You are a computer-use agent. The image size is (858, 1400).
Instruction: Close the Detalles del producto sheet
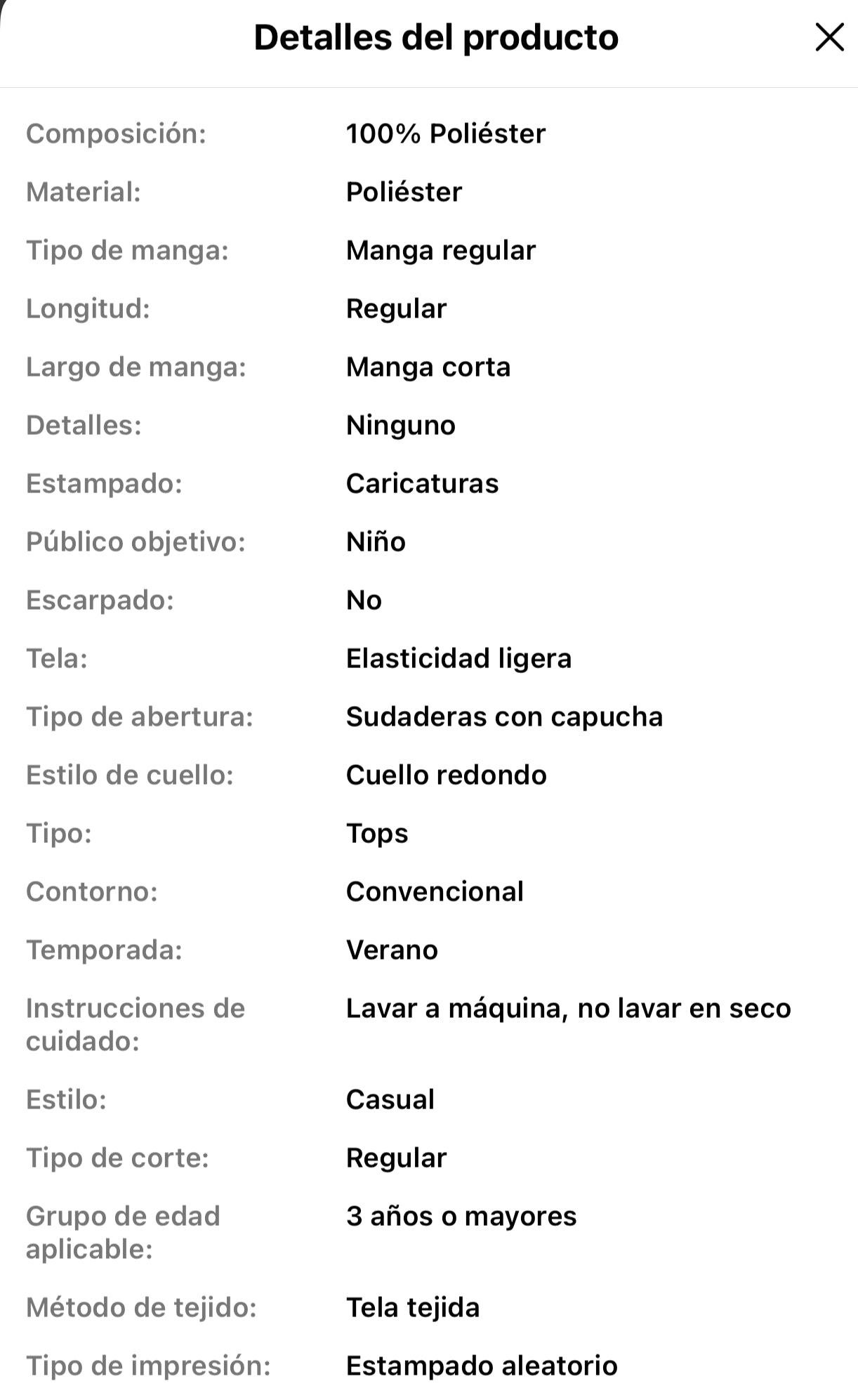[x=829, y=37]
